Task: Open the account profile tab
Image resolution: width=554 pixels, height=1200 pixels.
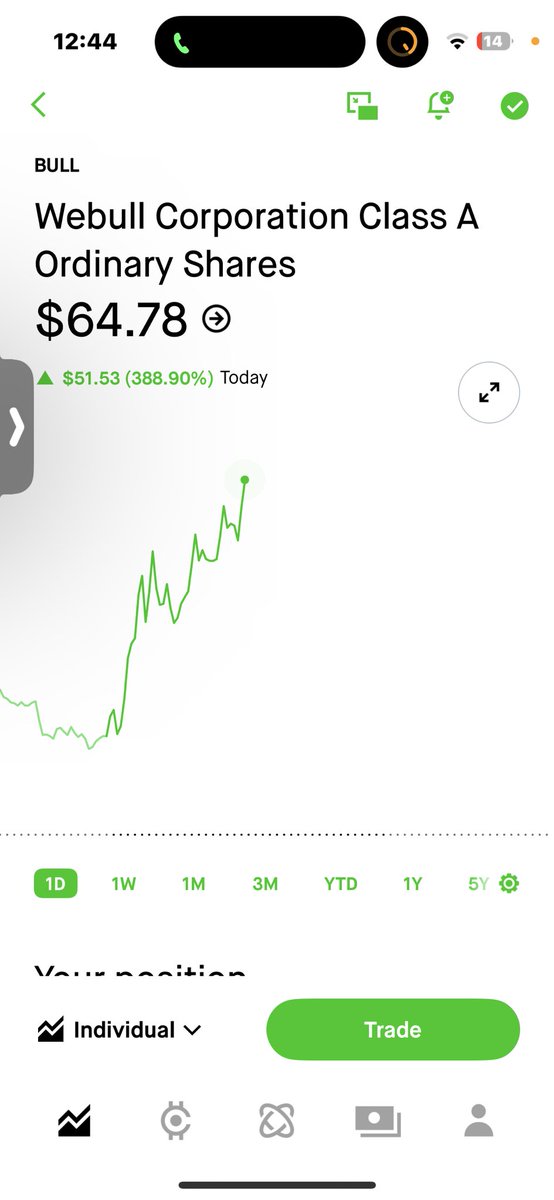Action: pyautogui.click(x=479, y=1121)
